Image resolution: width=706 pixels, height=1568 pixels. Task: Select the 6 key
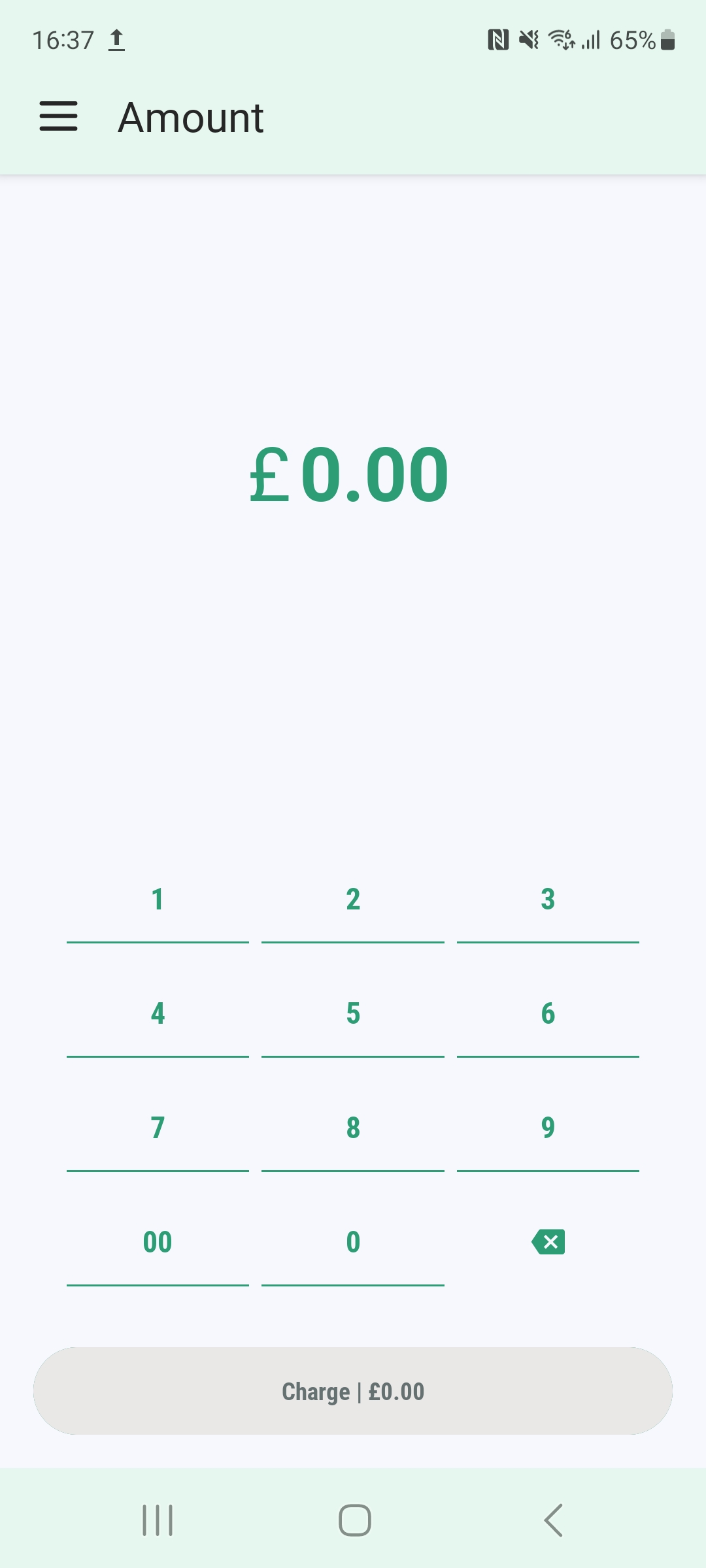coord(548,1014)
